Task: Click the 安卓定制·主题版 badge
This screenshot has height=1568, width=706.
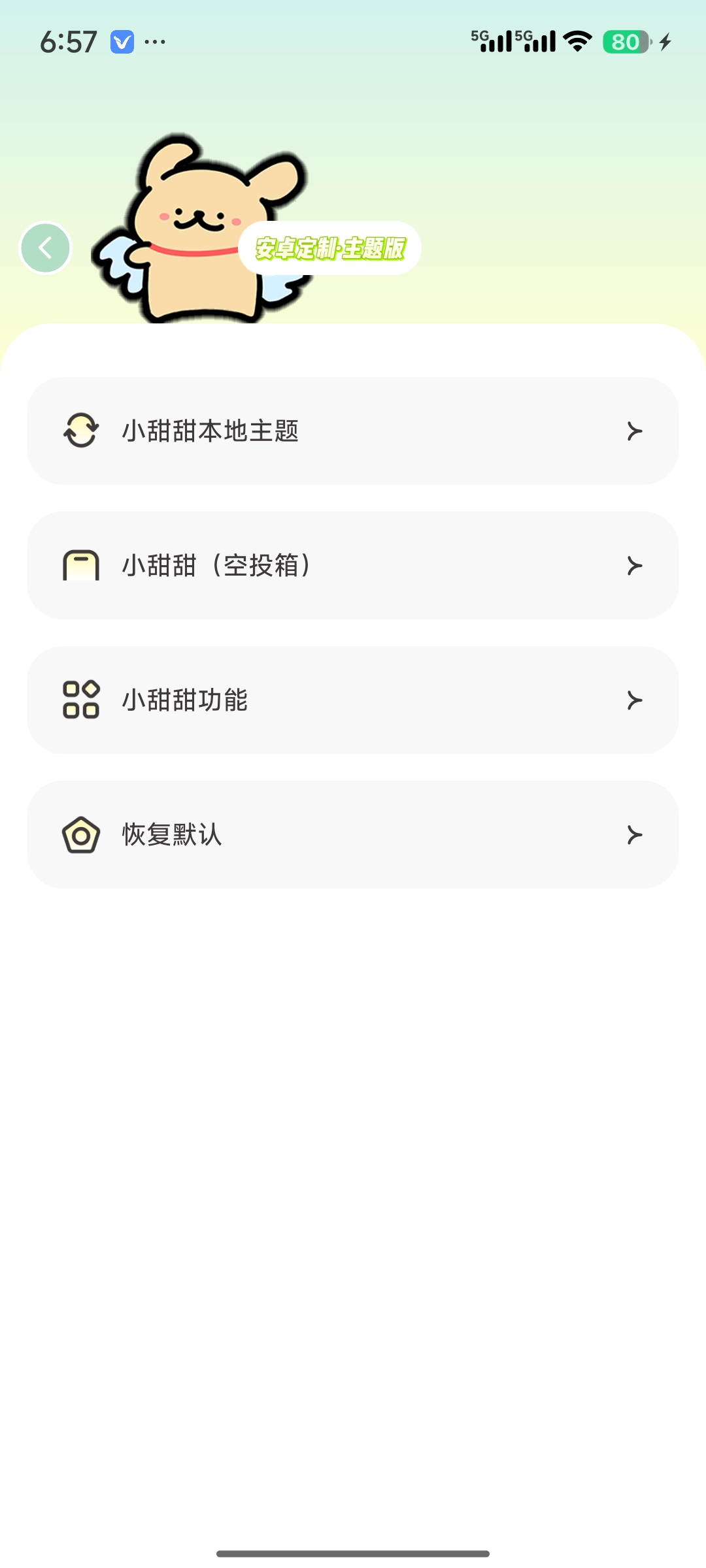Action: coord(331,248)
